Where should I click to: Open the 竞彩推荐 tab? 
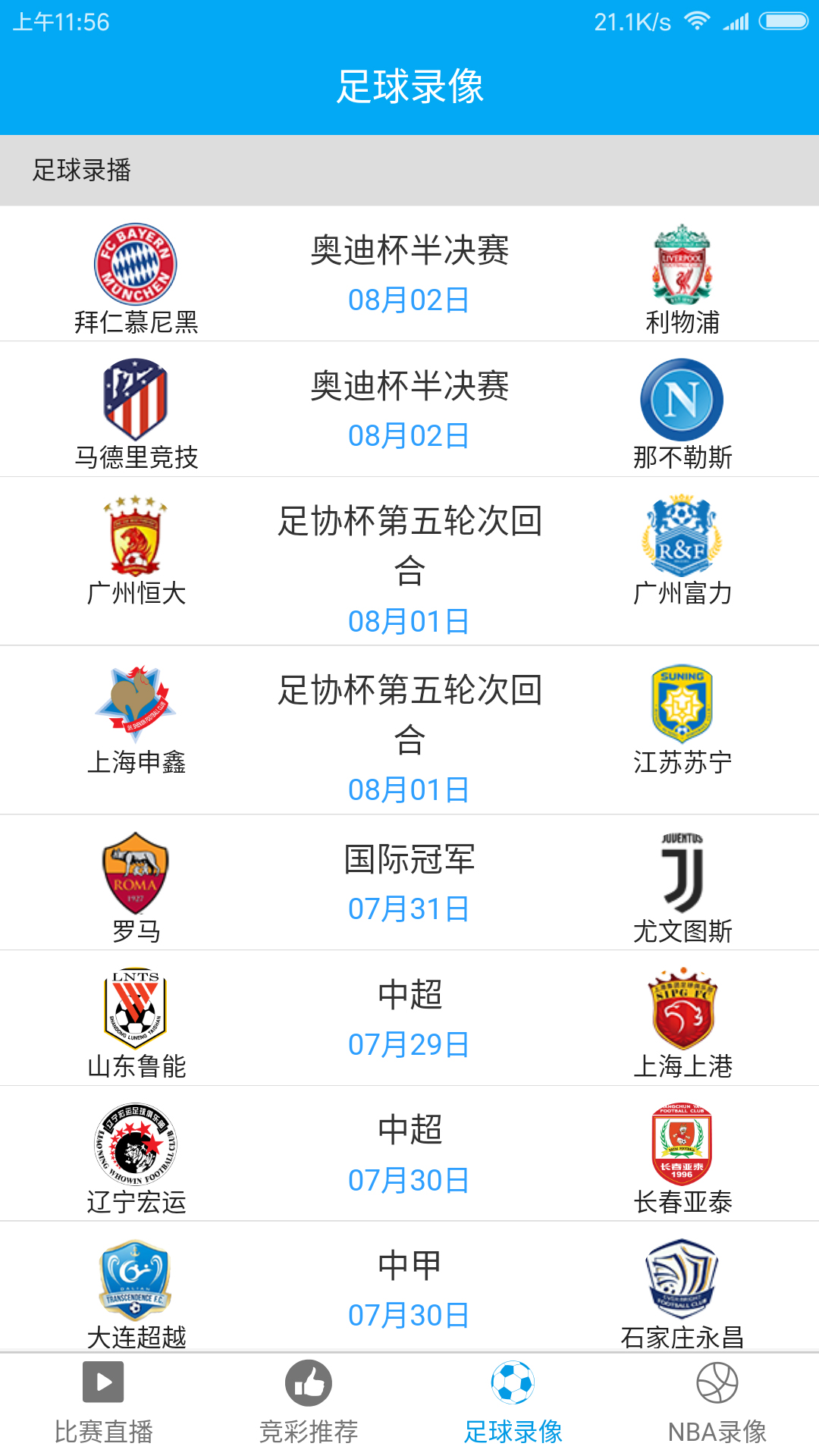pos(308,1404)
